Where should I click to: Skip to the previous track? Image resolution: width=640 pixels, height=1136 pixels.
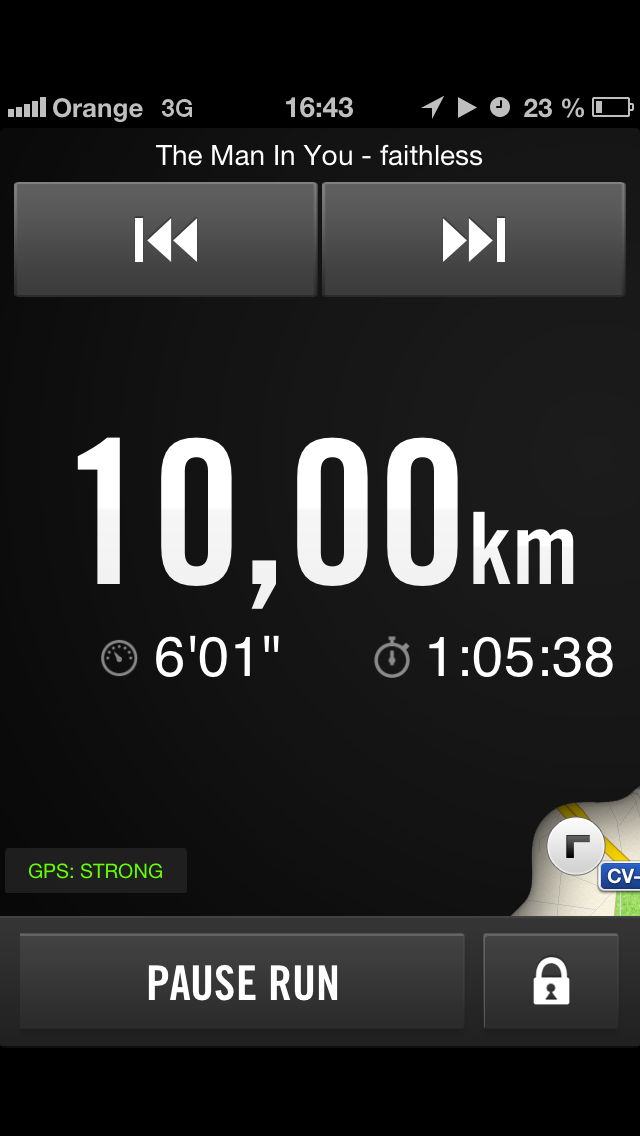[166, 240]
